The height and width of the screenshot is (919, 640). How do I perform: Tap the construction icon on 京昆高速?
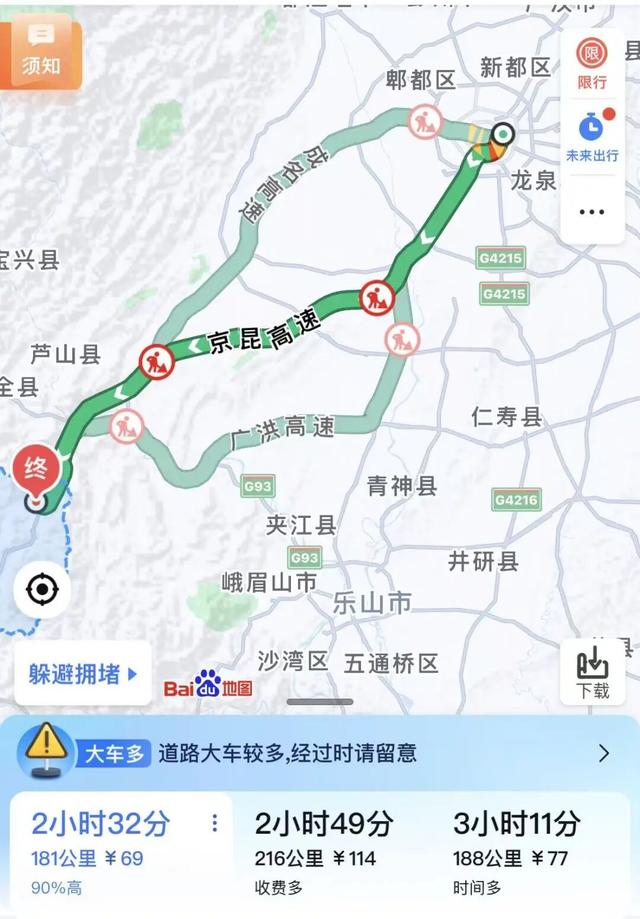tap(377, 297)
